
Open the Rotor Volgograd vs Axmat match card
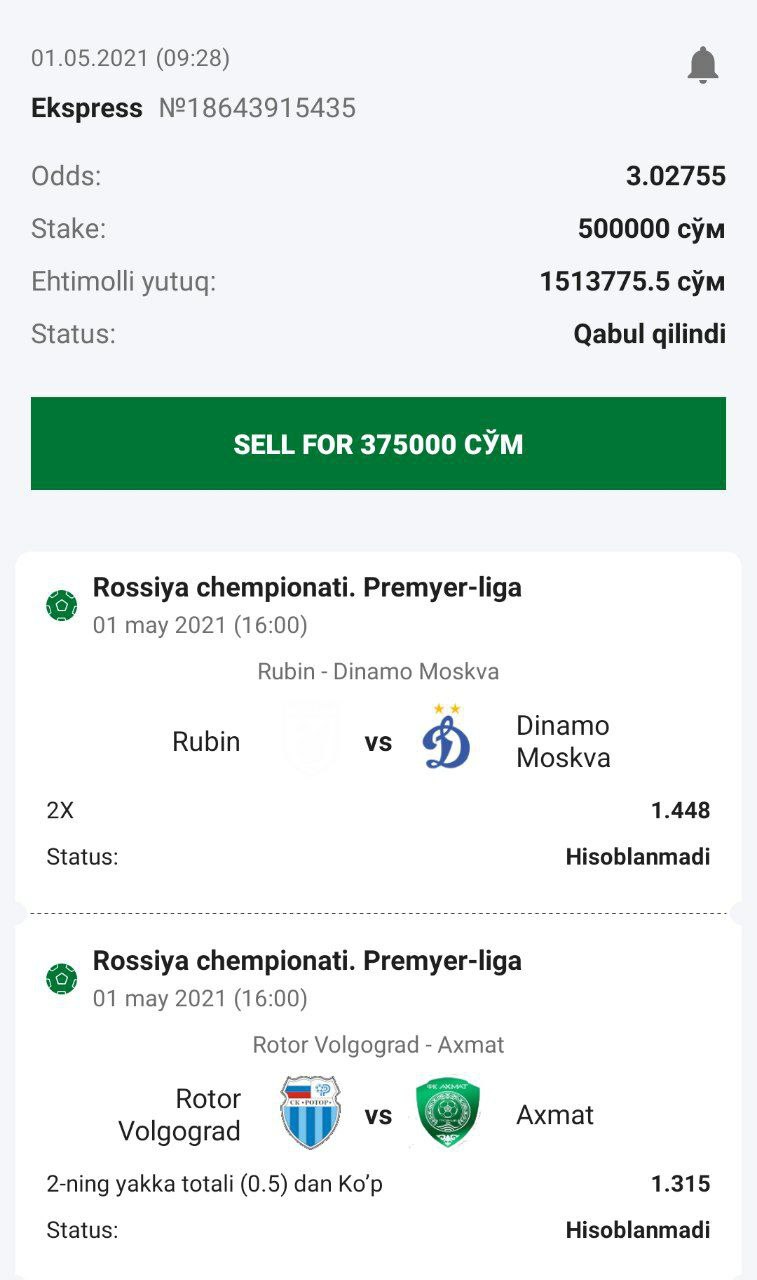click(378, 1114)
